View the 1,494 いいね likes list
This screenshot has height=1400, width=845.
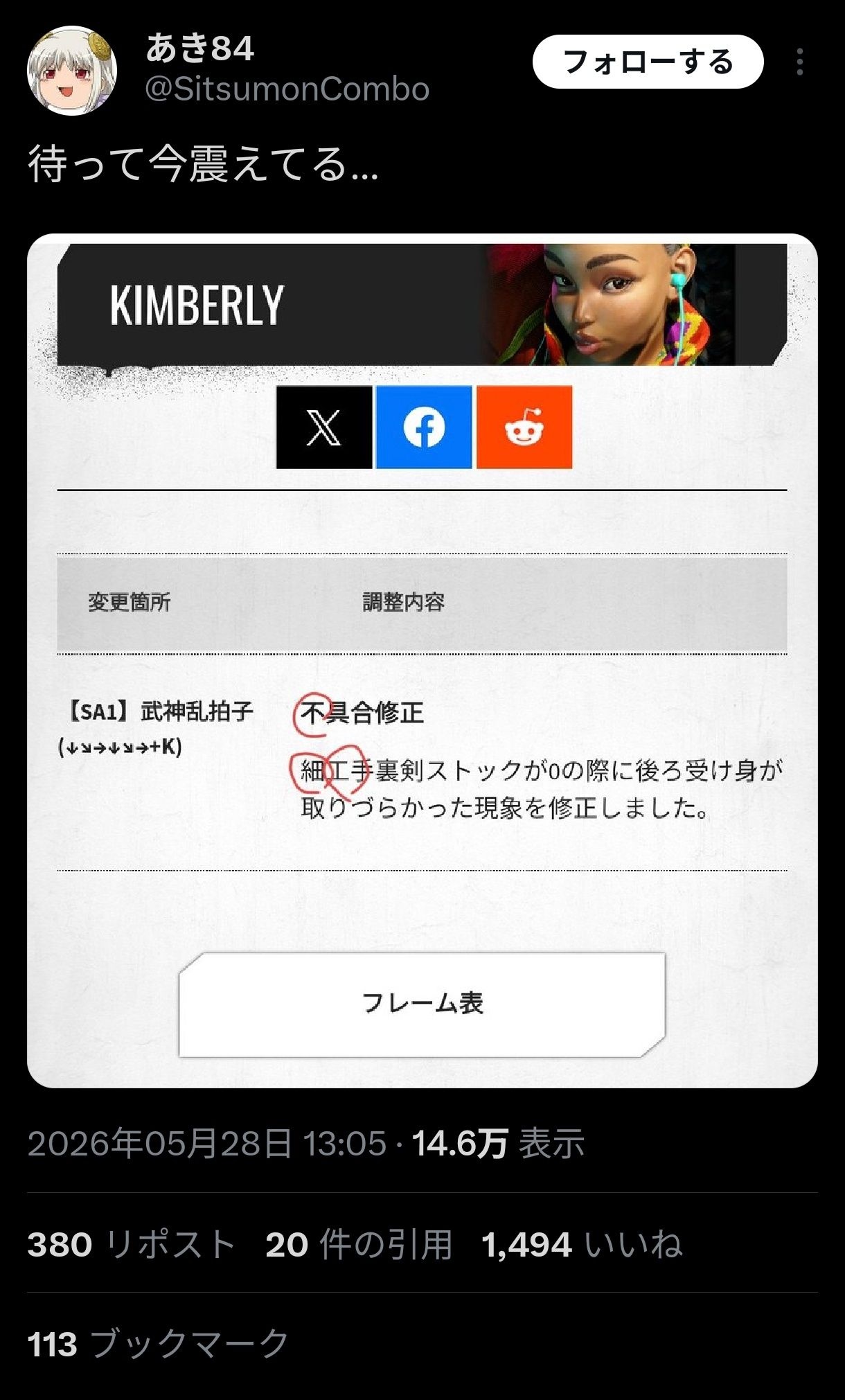click(582, 1244)
